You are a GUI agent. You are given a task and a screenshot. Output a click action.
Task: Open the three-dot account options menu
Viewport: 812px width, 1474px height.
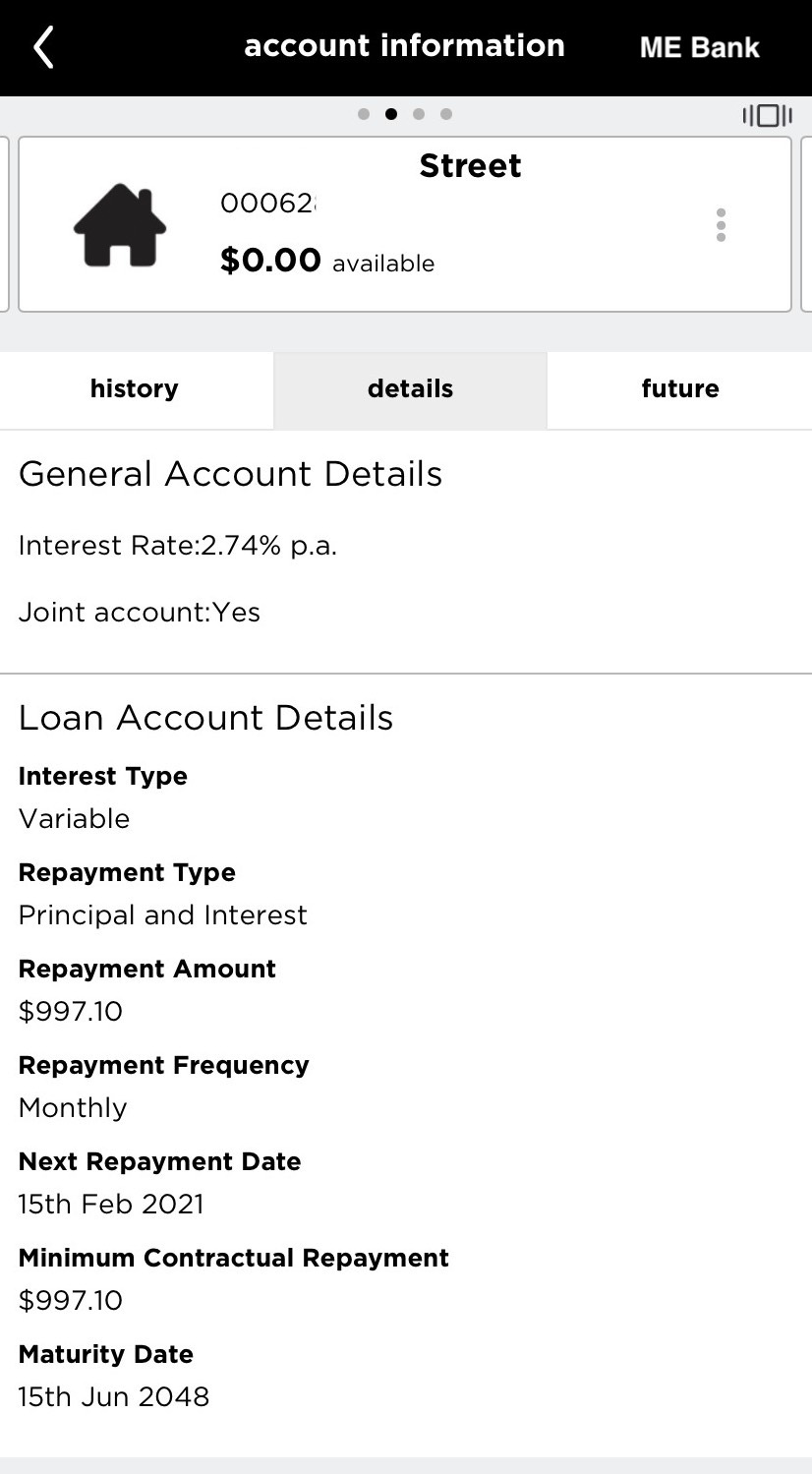click(x=721, y=224)
